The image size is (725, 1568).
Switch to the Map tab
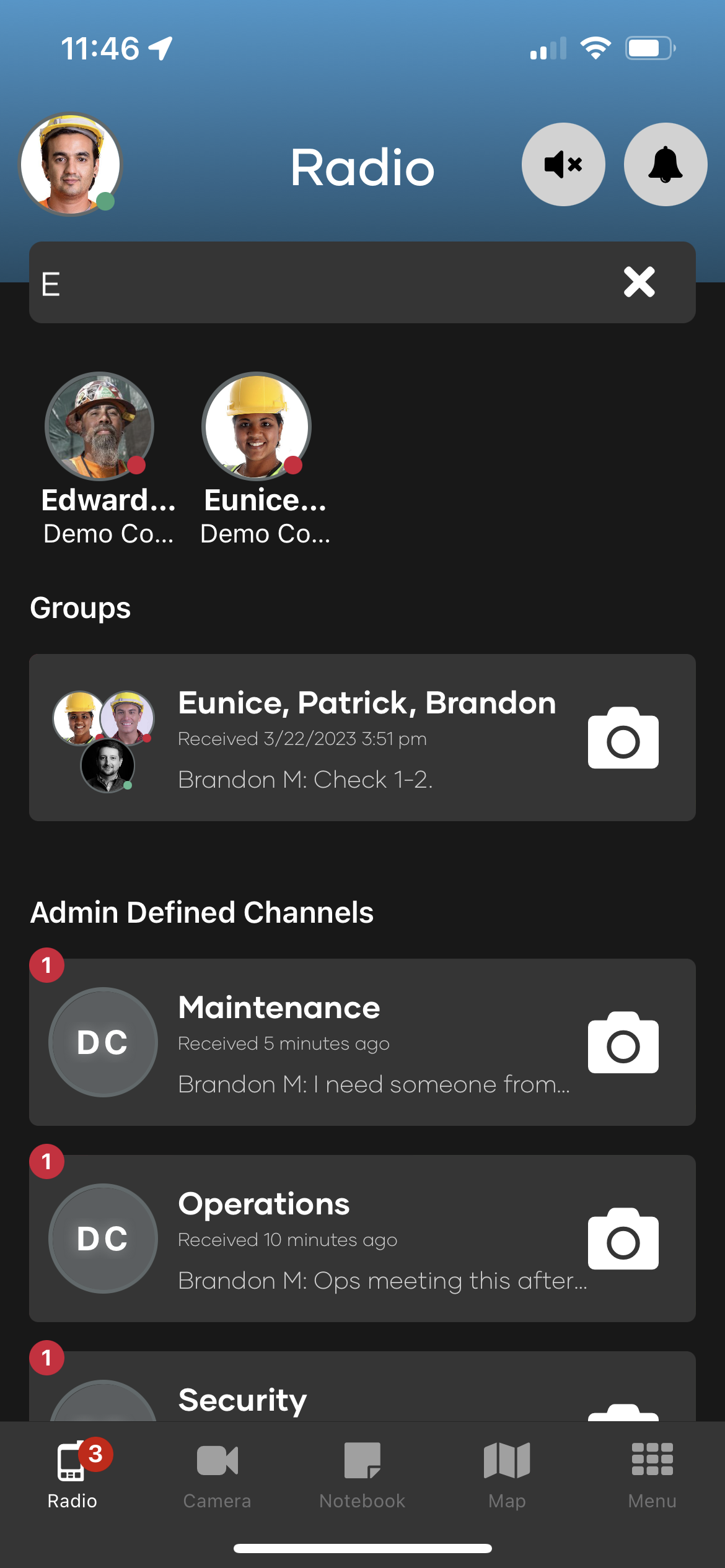pyautogui.click(x=507, y=1475)
